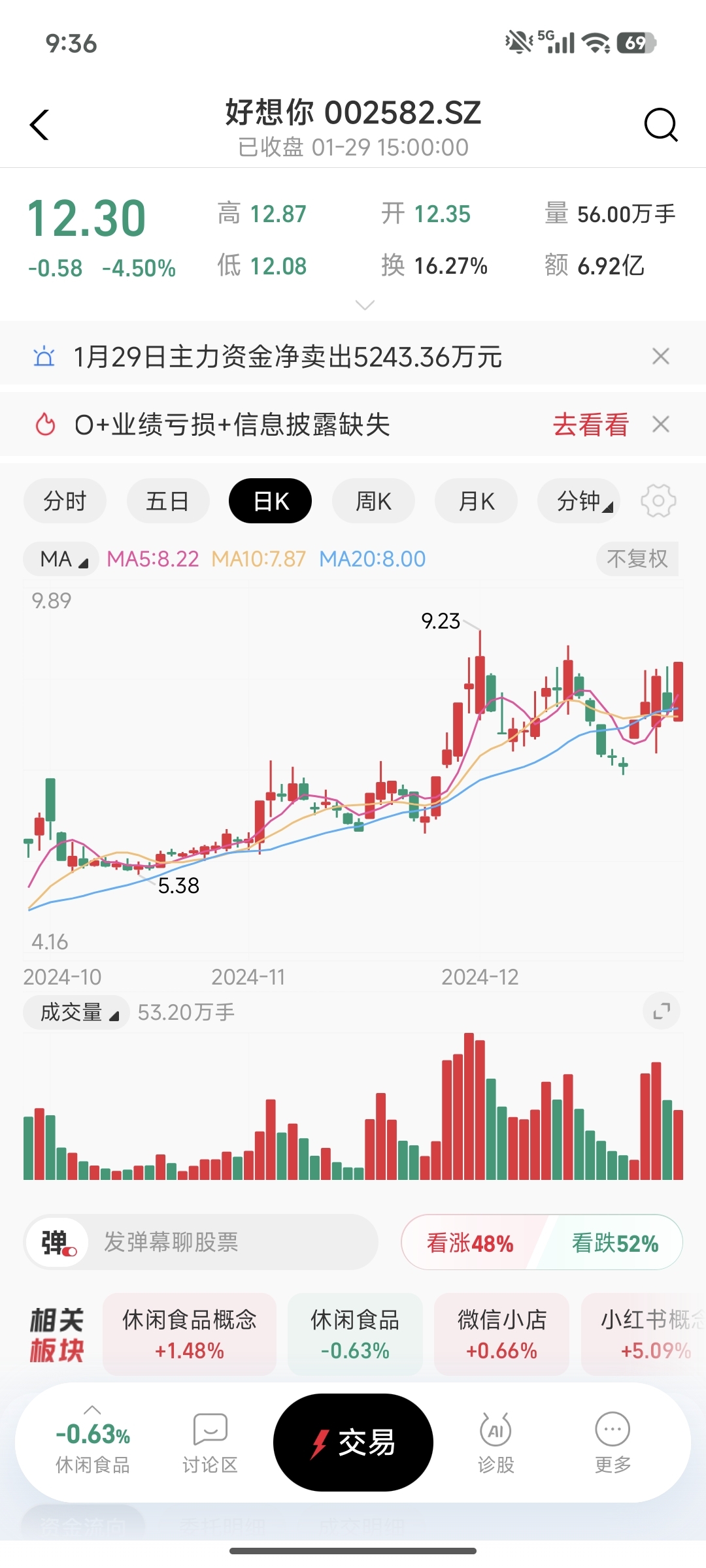Open stock search magnifier icon
The height and width of the screenshot is (1568, 706).
tap(660, 125)
